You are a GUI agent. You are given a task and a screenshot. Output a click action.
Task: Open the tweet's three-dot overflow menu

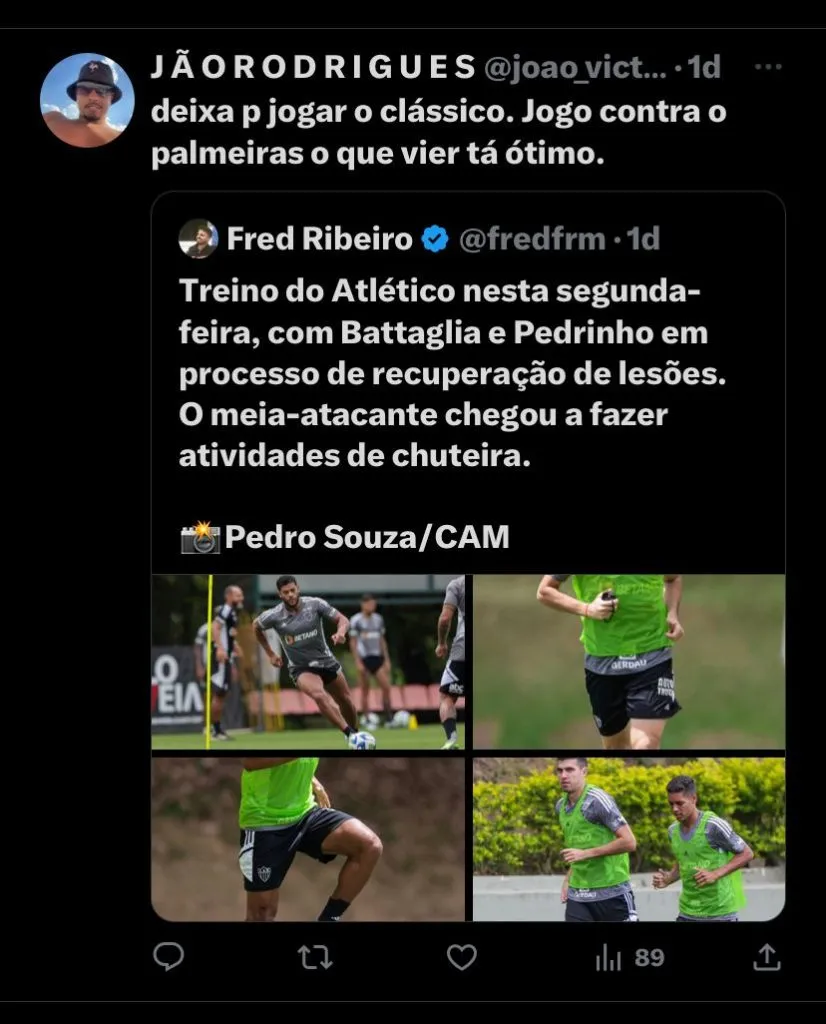coord(767,67)
